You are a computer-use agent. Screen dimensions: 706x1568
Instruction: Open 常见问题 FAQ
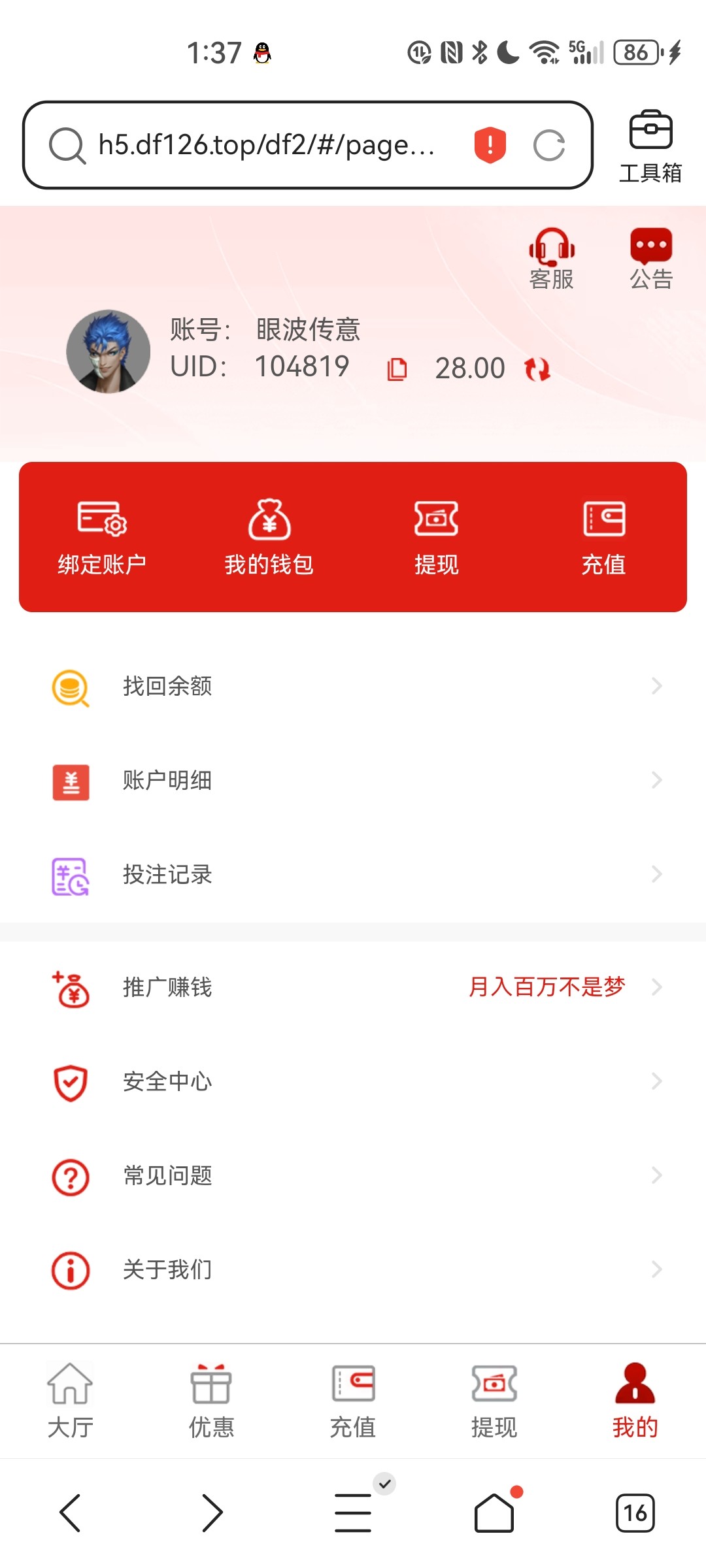(353, 1176)
